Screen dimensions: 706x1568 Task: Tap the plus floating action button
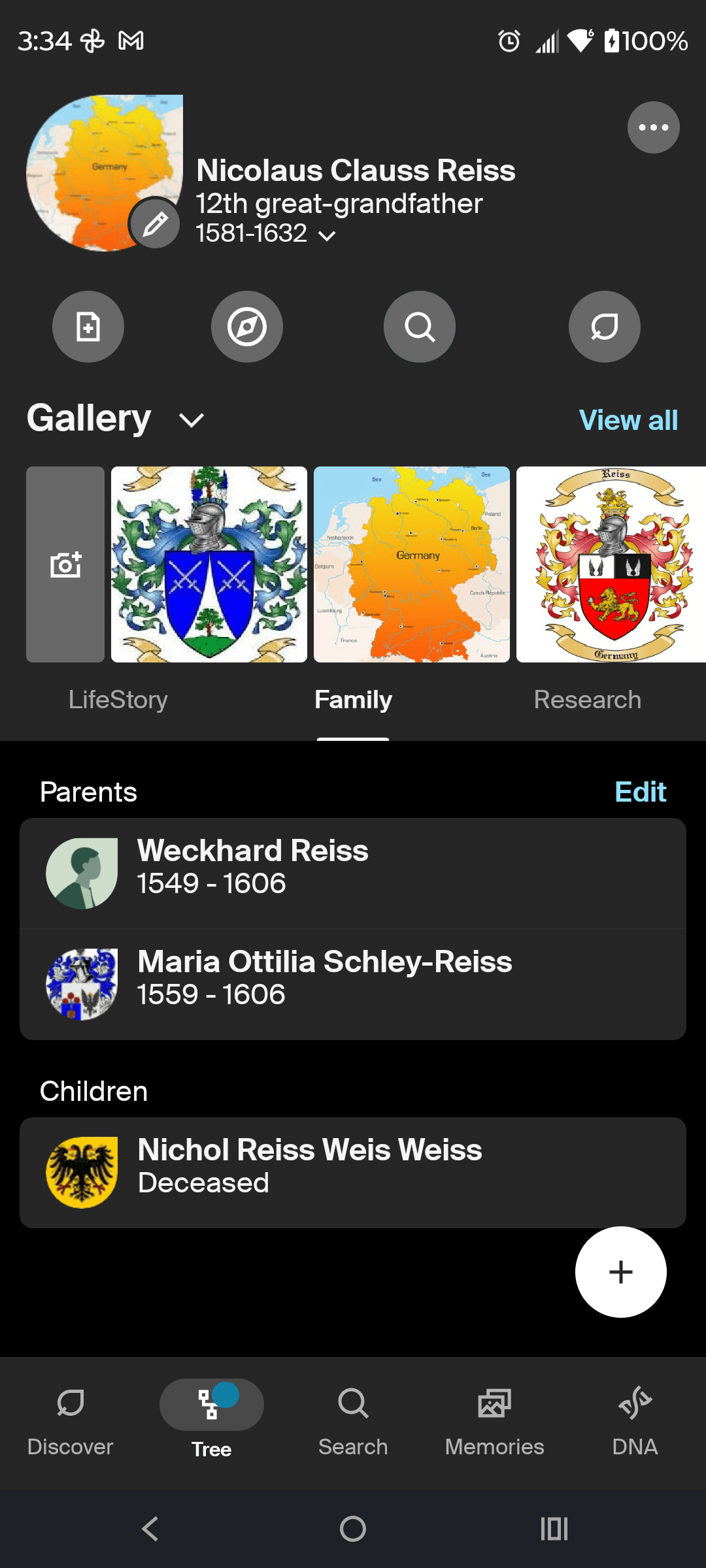pos(620,1272)
